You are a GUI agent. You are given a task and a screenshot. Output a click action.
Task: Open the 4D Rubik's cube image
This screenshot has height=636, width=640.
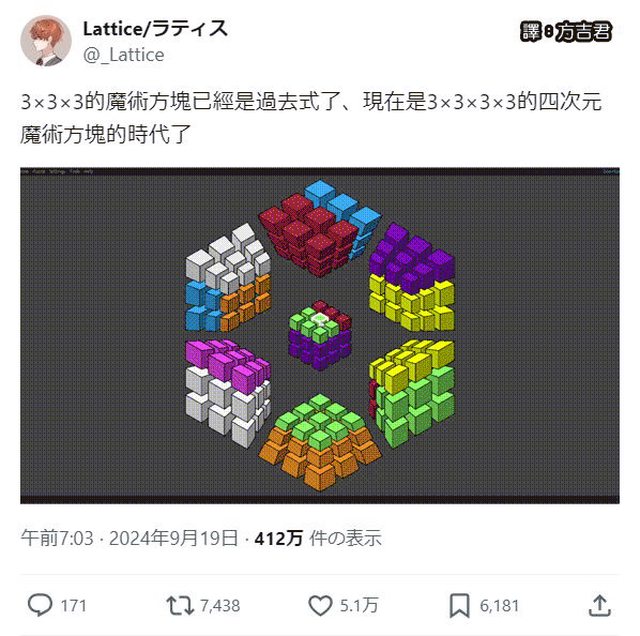[319, 335]
